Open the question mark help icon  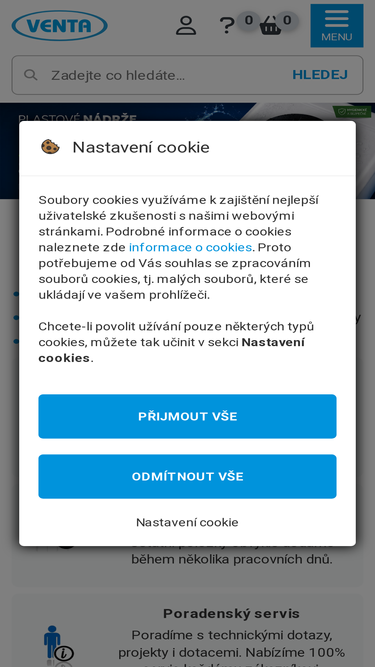click(227, 26)
